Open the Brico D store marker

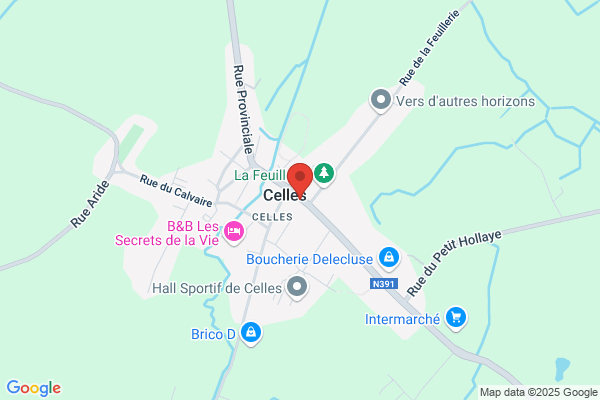coord(251,333)
